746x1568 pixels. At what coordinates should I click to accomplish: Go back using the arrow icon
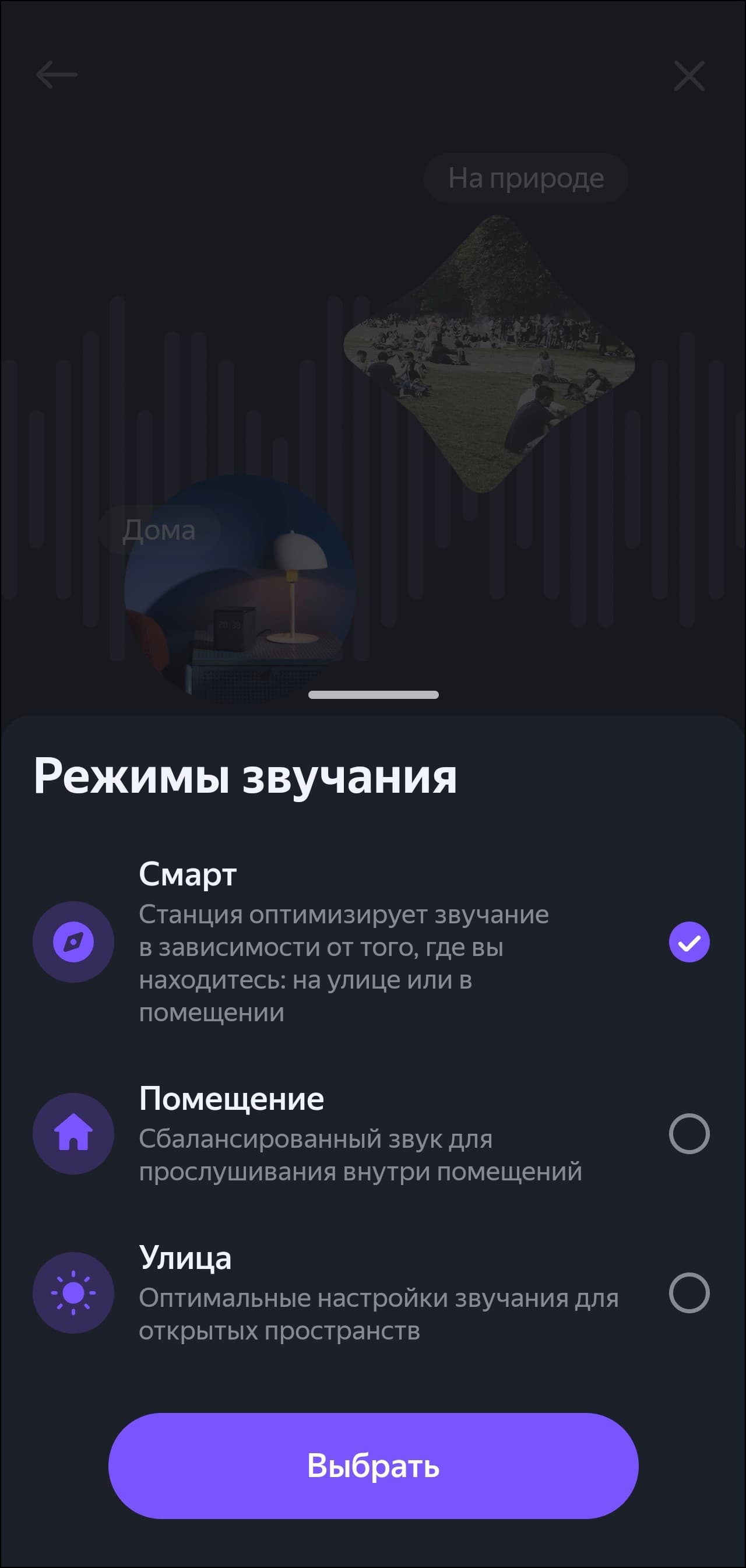click(x=57, y=75)
